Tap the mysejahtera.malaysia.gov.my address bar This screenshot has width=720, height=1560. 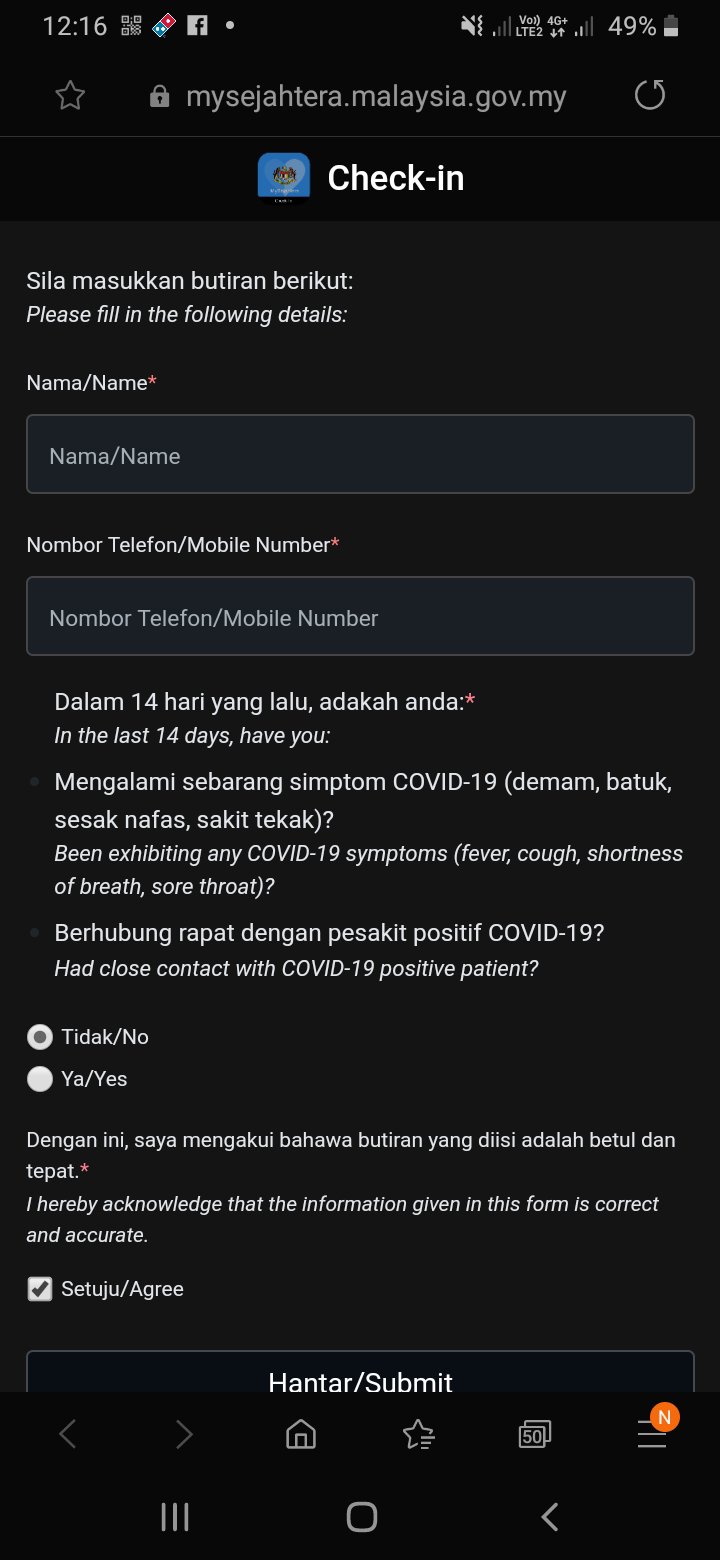click(x=375, y=95)
